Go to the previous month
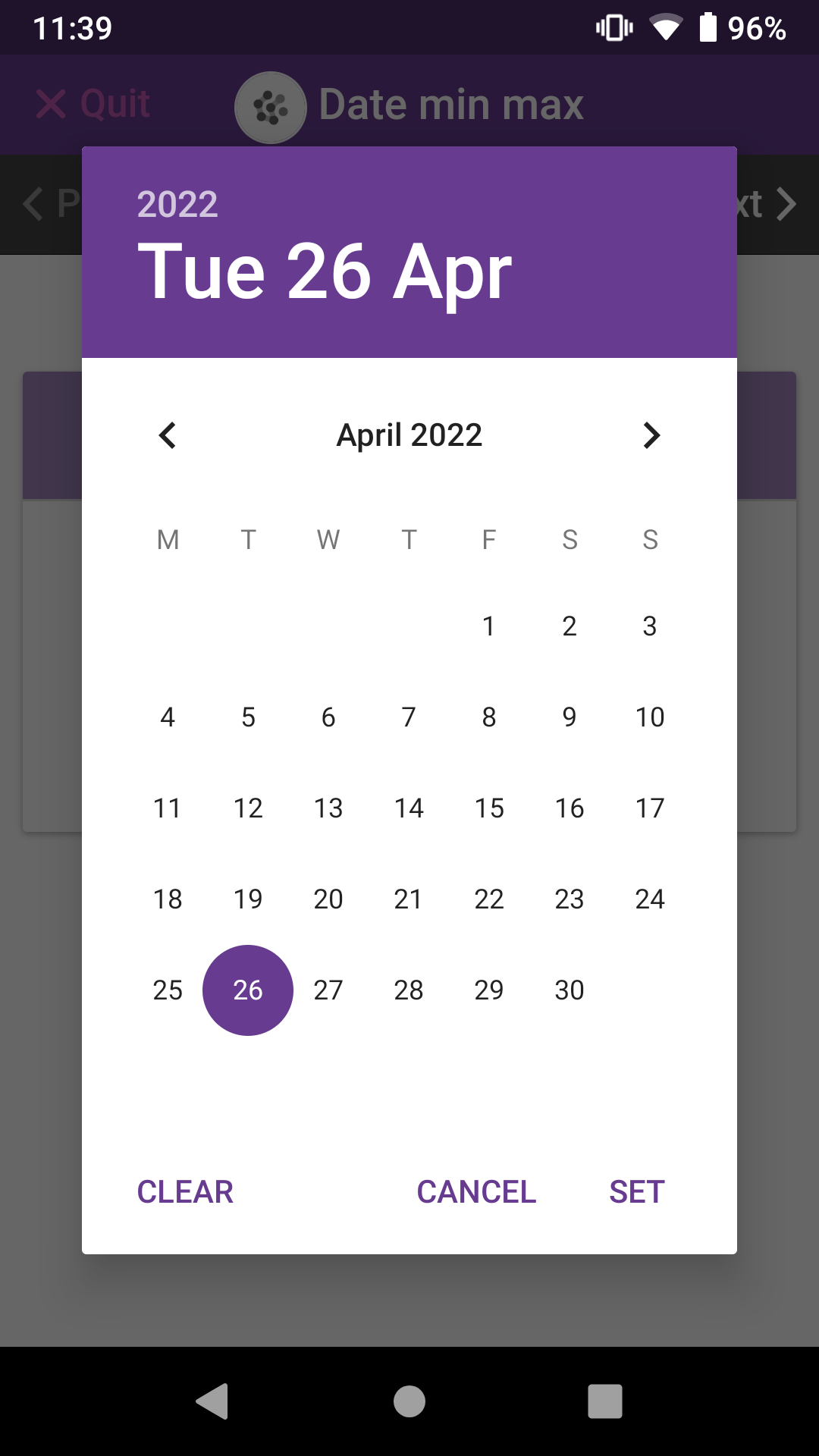 168,435
